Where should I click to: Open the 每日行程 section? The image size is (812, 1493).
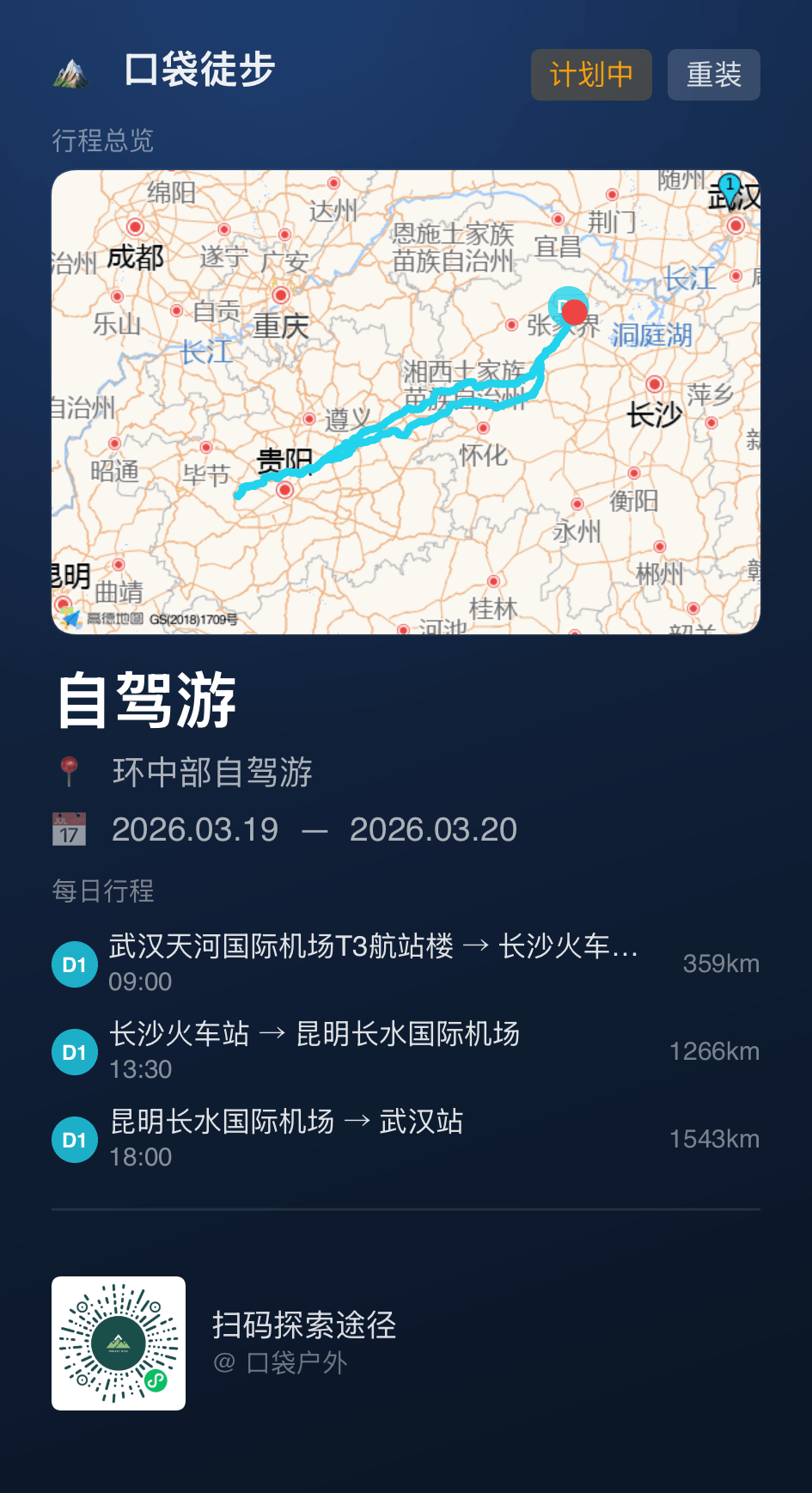102,892
